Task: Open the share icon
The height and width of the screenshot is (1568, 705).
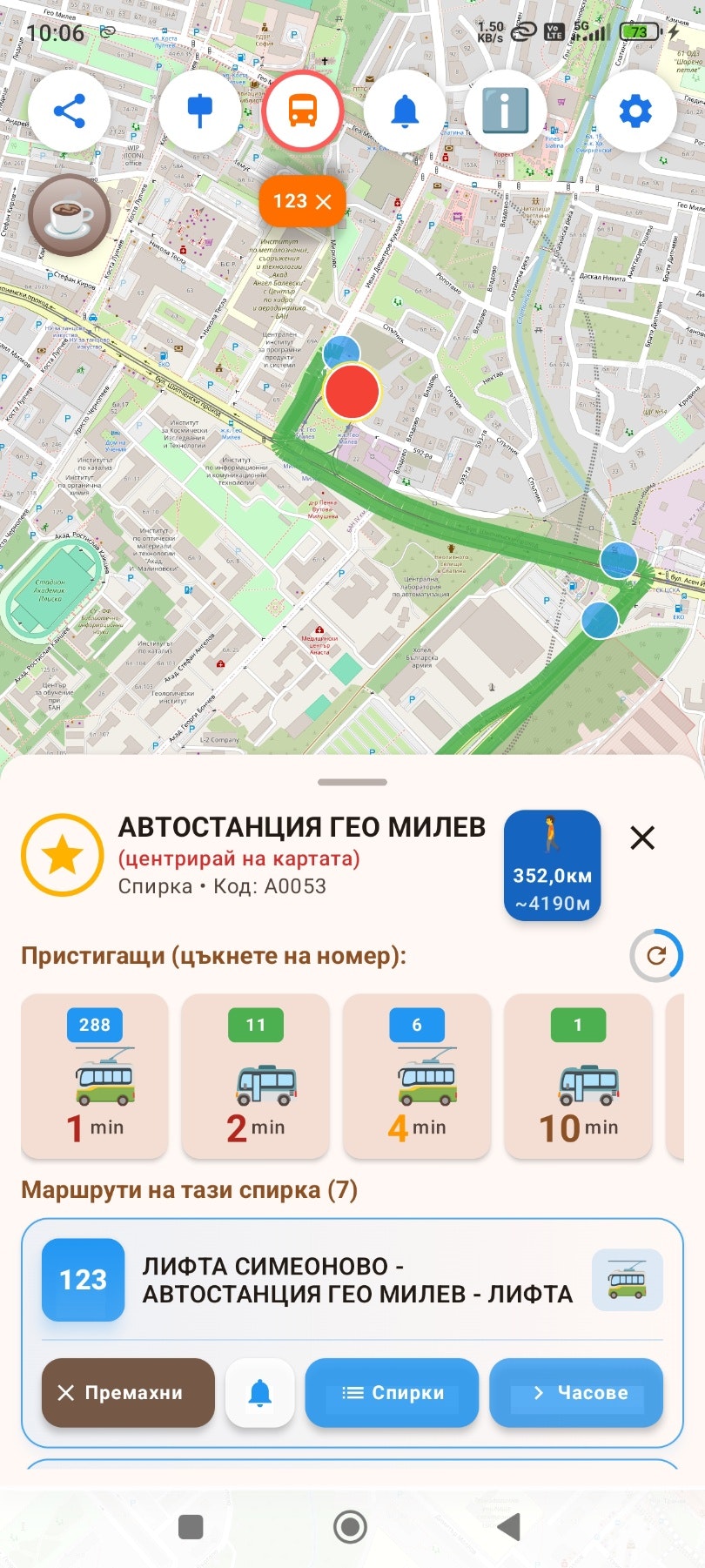Action: tap(70, 110)
